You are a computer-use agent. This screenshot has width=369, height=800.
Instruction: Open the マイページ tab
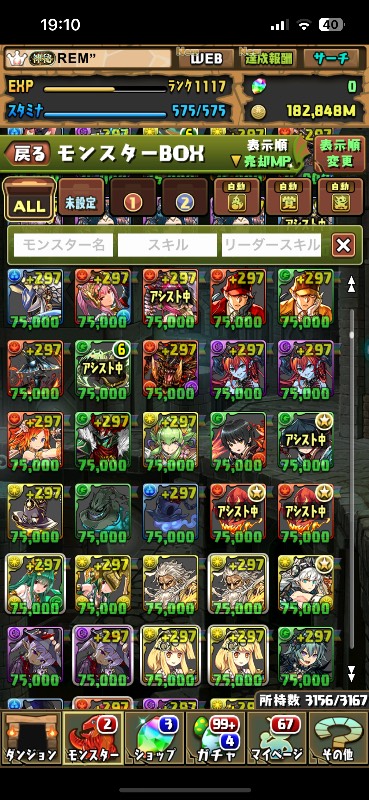point(277,738)
